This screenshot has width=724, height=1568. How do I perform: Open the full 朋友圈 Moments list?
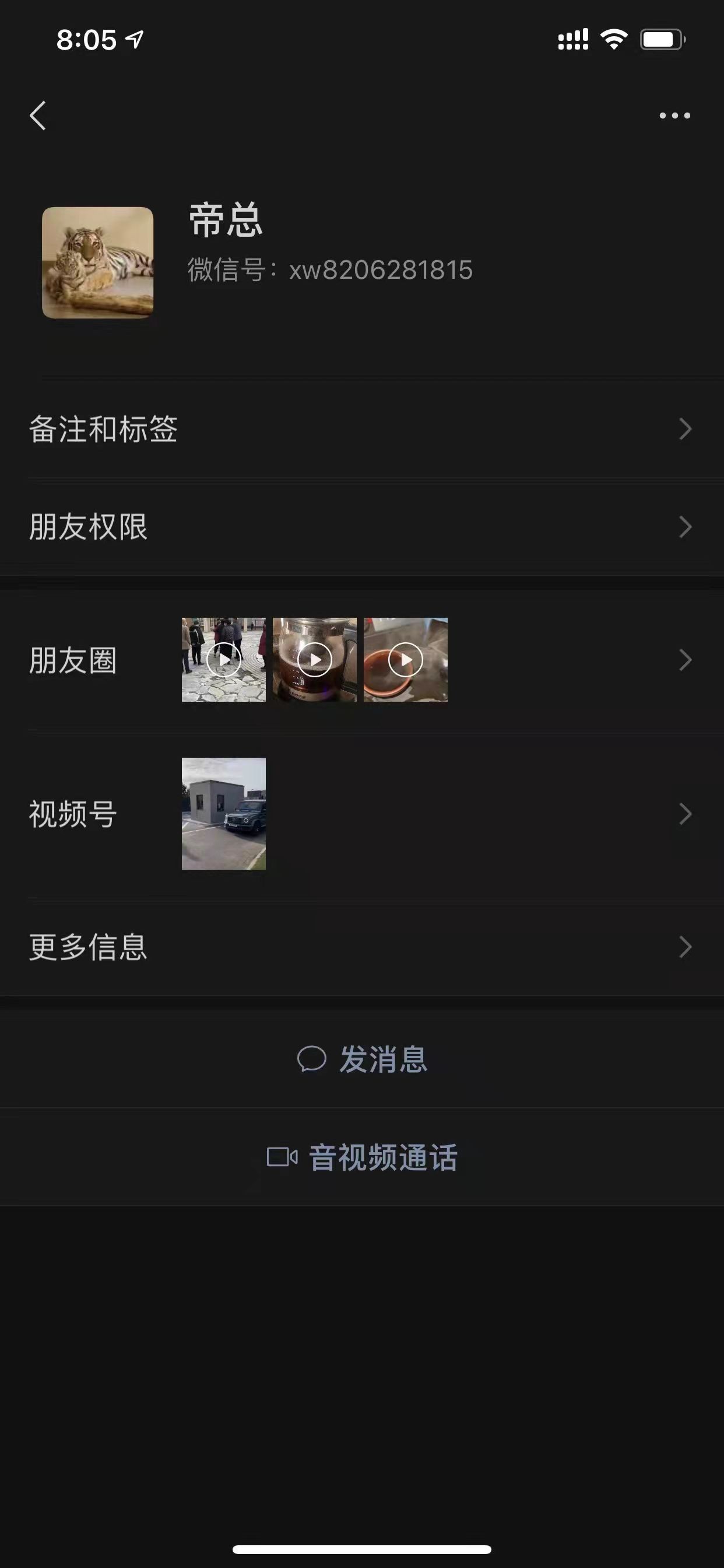coord(686,660)
